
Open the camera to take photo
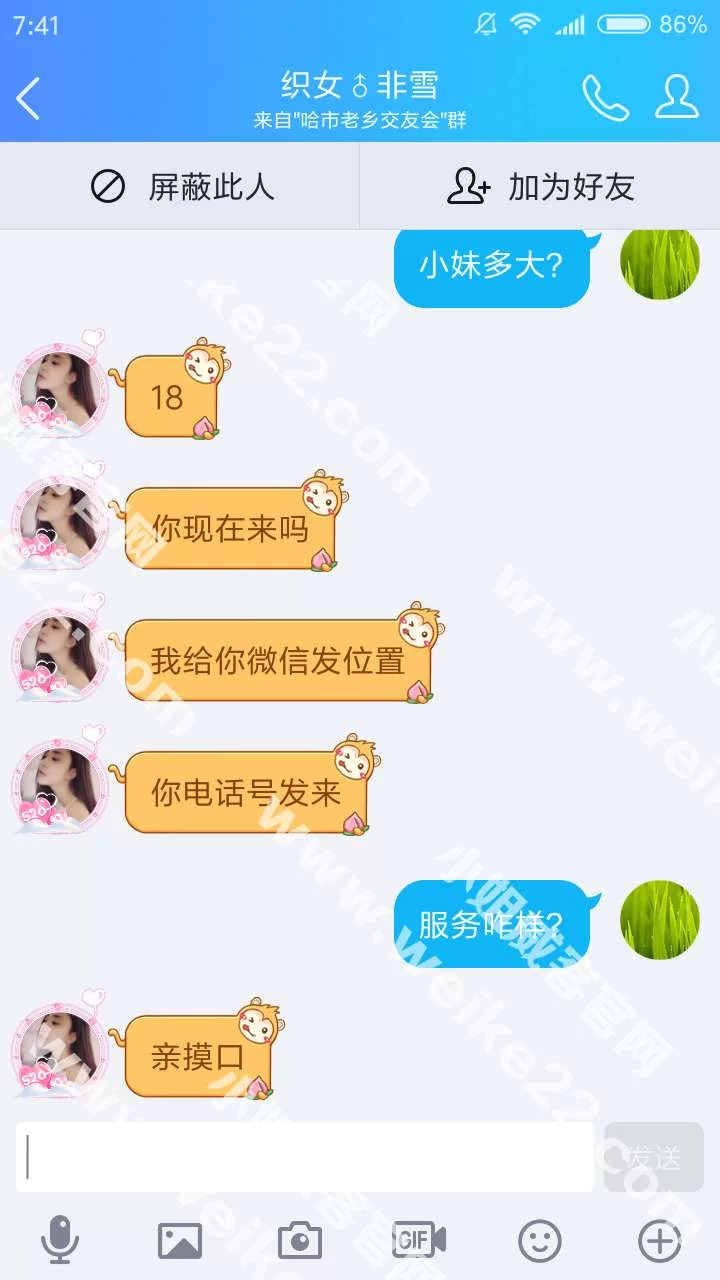[300, 1241]
